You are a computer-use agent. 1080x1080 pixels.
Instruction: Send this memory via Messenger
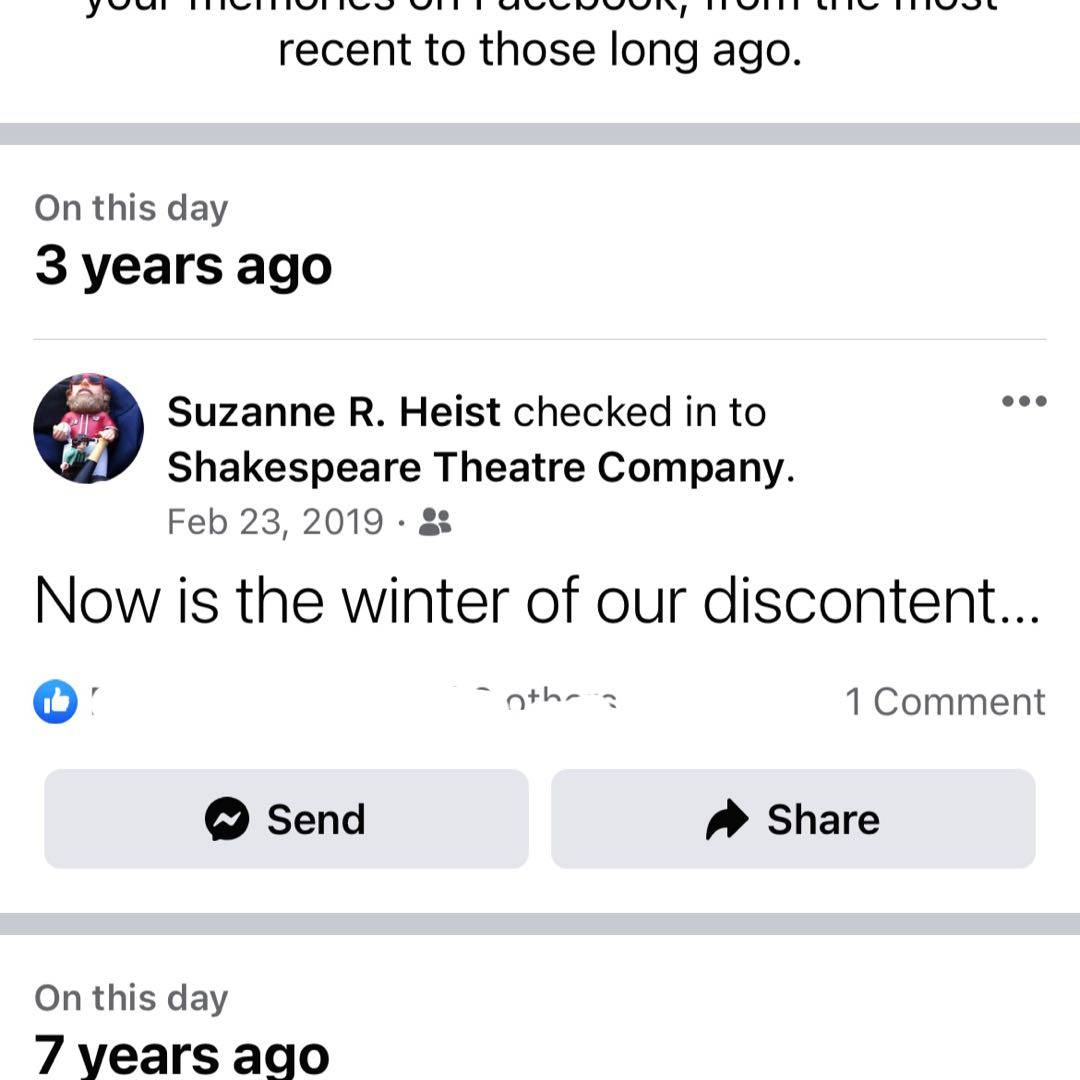click(286, 819)
